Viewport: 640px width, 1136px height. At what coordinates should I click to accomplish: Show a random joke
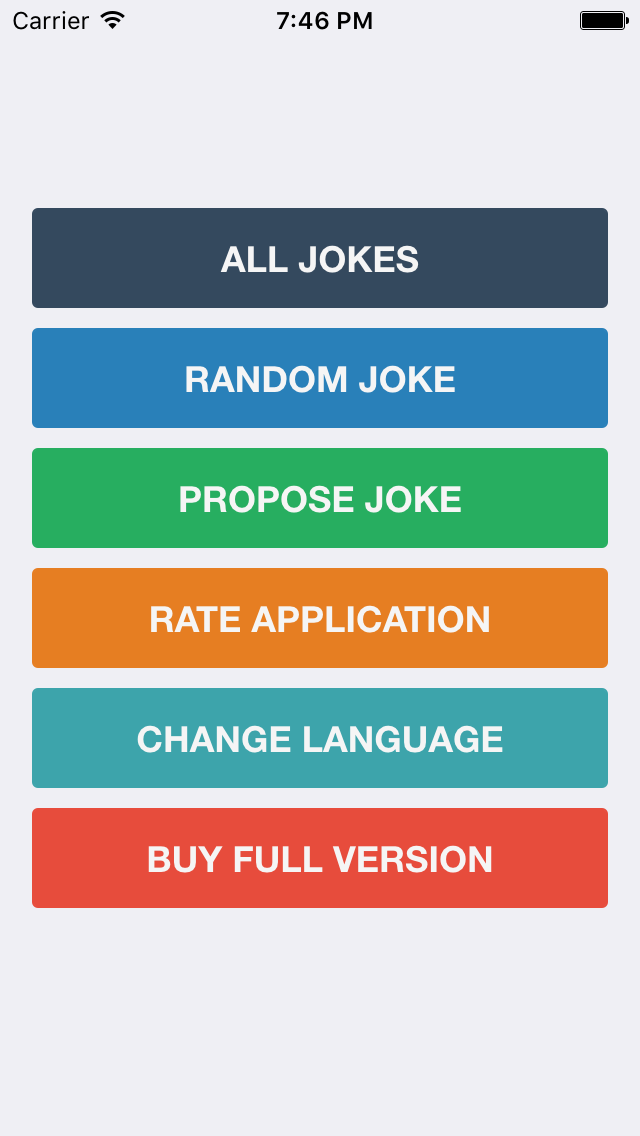[320, 378]
